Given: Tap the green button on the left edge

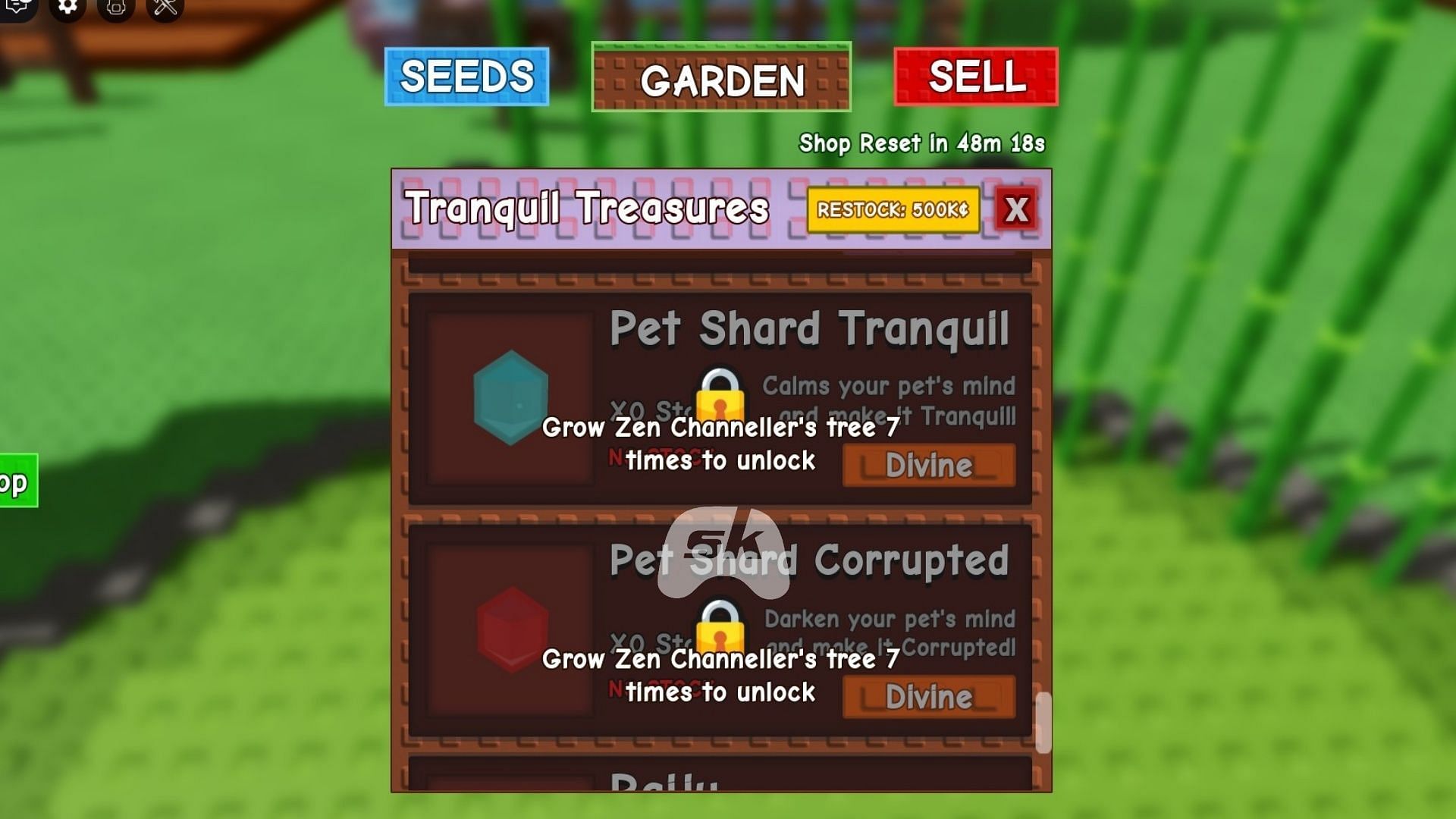Looking at the screenshot, I should (x=17, y=481).
